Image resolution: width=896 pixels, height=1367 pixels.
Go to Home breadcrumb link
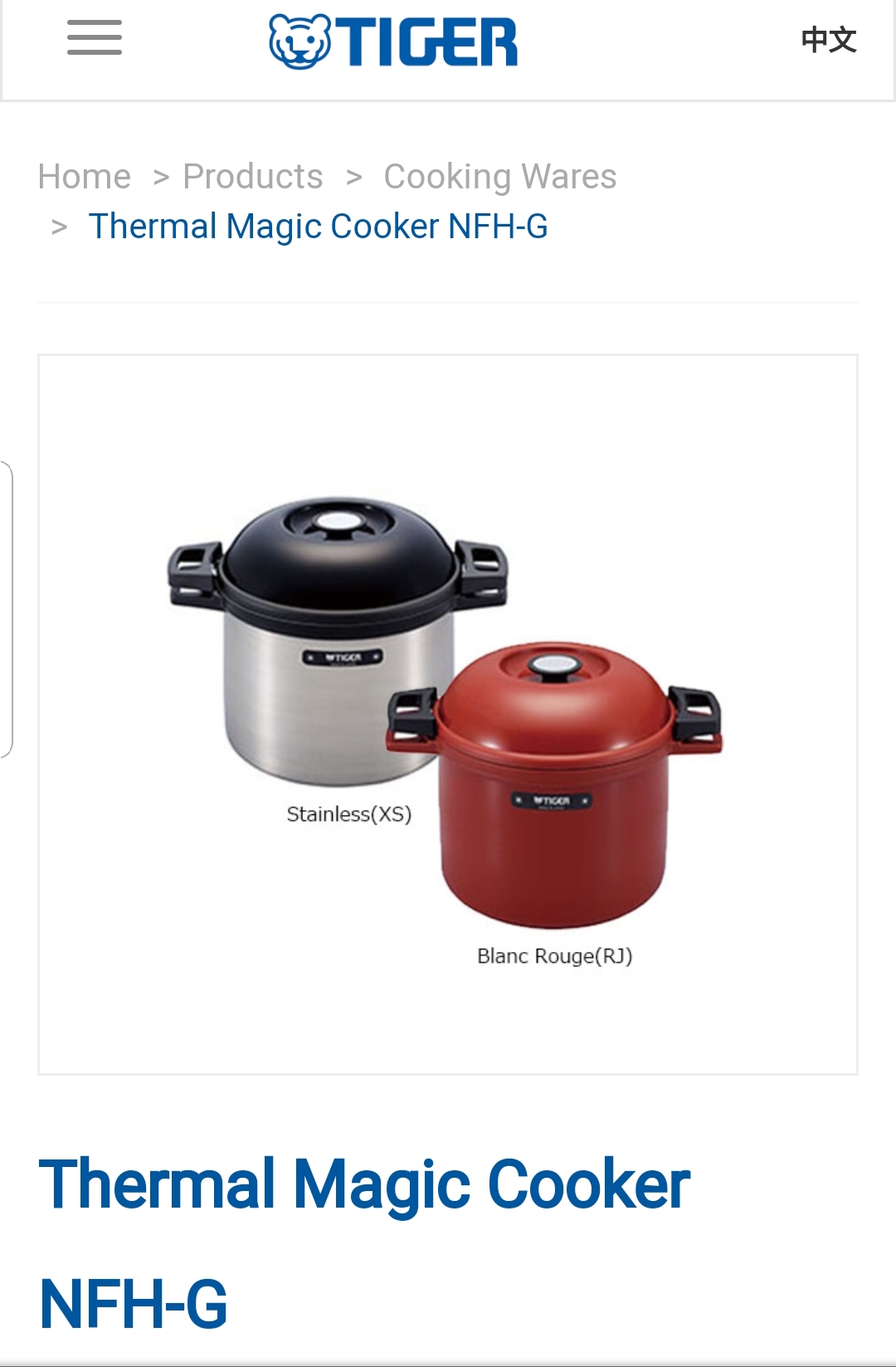85,177
